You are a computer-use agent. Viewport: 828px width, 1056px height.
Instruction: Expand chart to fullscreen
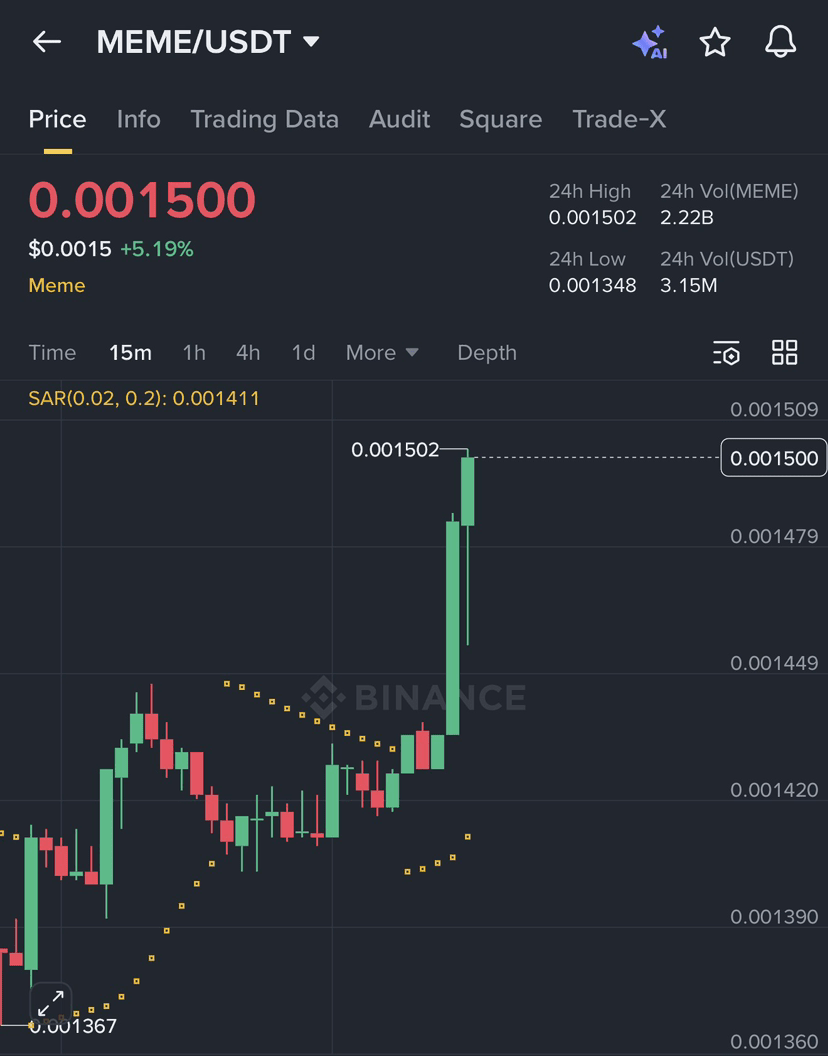(51, 1002)
